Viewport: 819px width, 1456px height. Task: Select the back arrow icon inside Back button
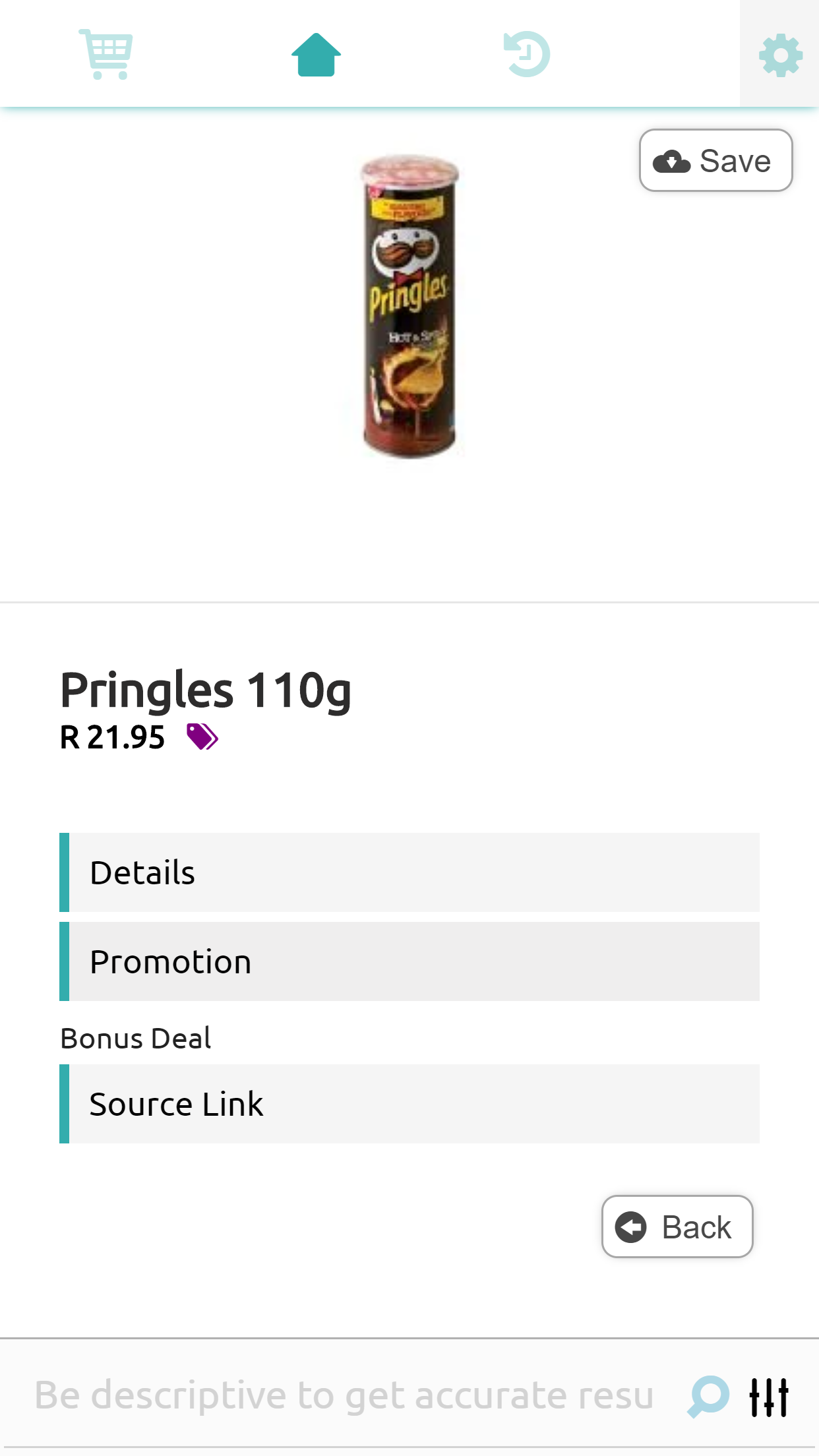[630, 1226]
